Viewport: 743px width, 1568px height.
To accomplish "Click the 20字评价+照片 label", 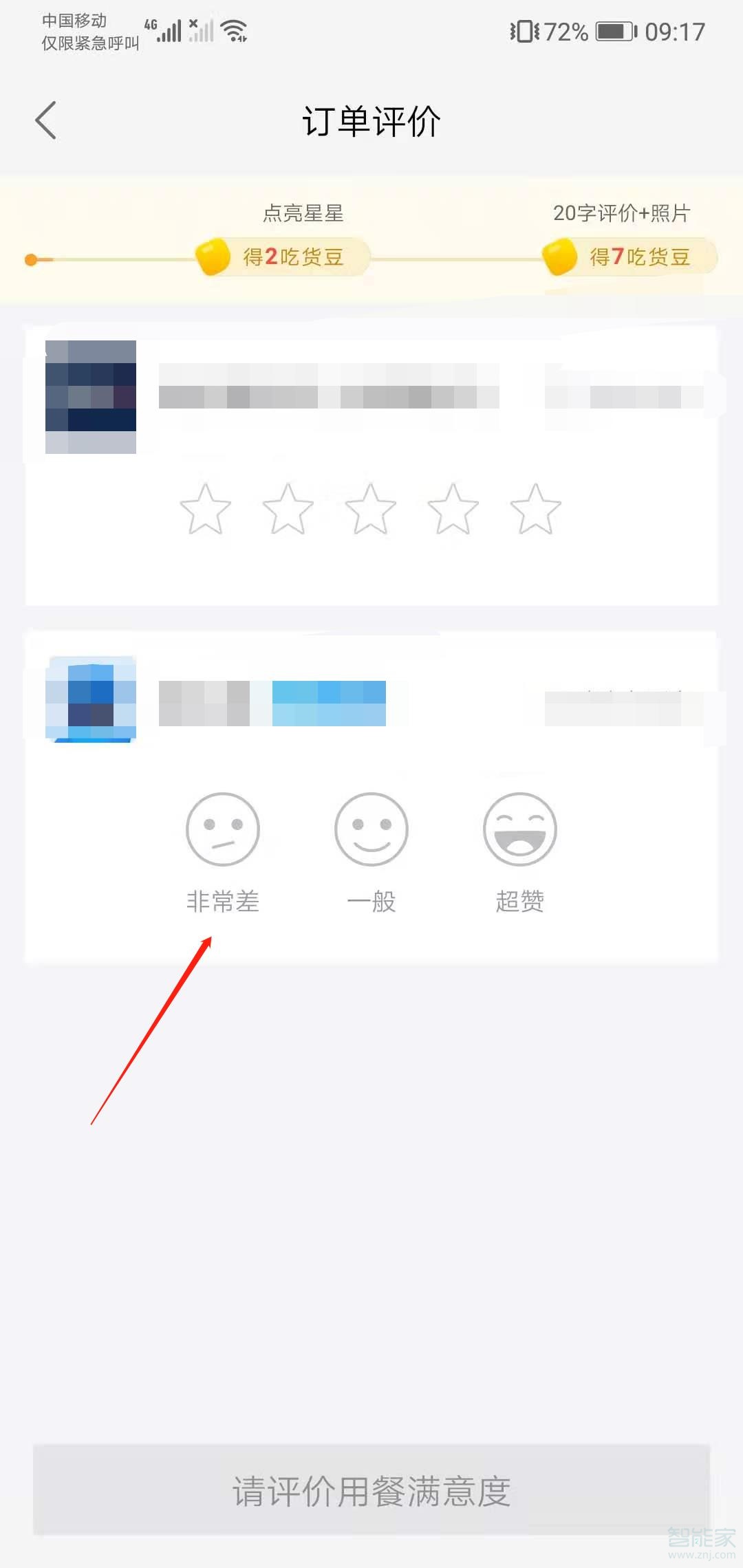I will (623, 214).
